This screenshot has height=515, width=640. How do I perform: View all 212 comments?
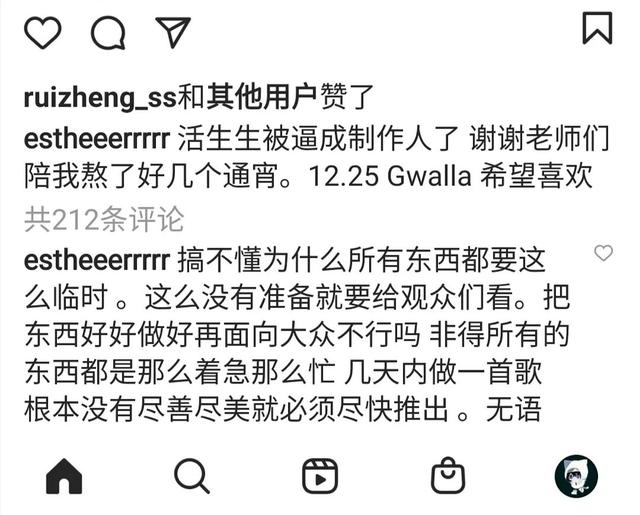point(103,217)
